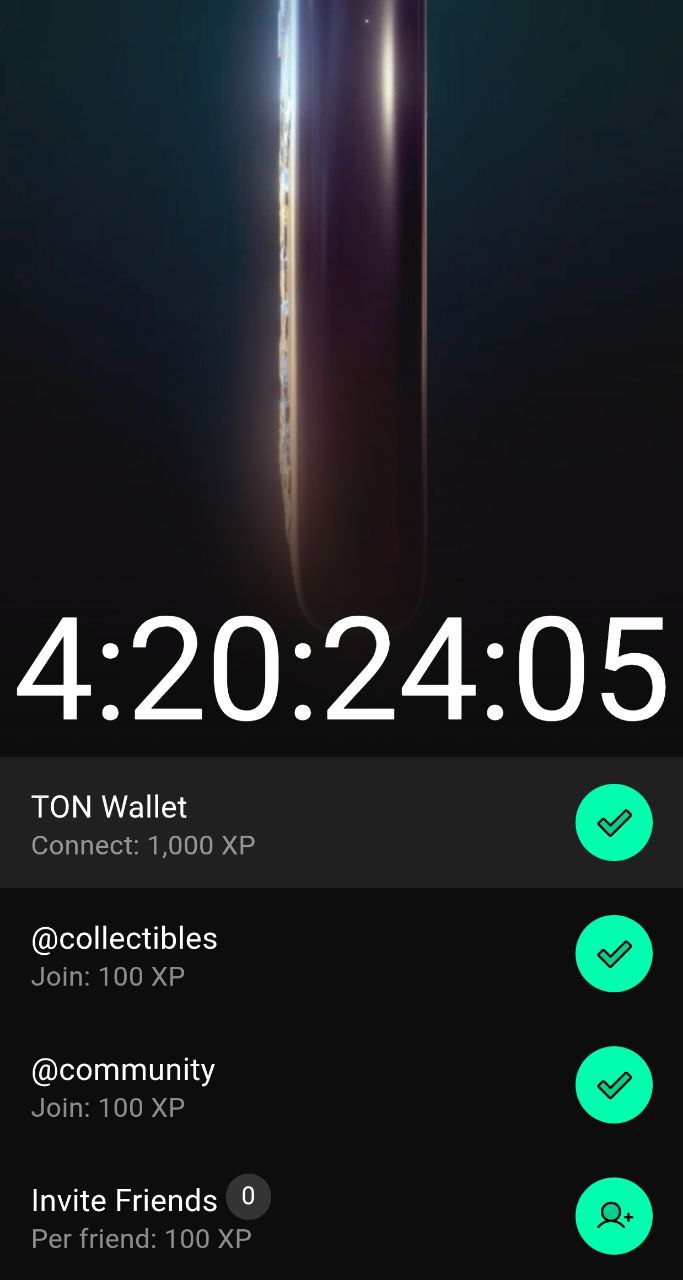683x1280 pixels.
Task: Tap the checkmark button for @community
Action: pos(613,1085)
